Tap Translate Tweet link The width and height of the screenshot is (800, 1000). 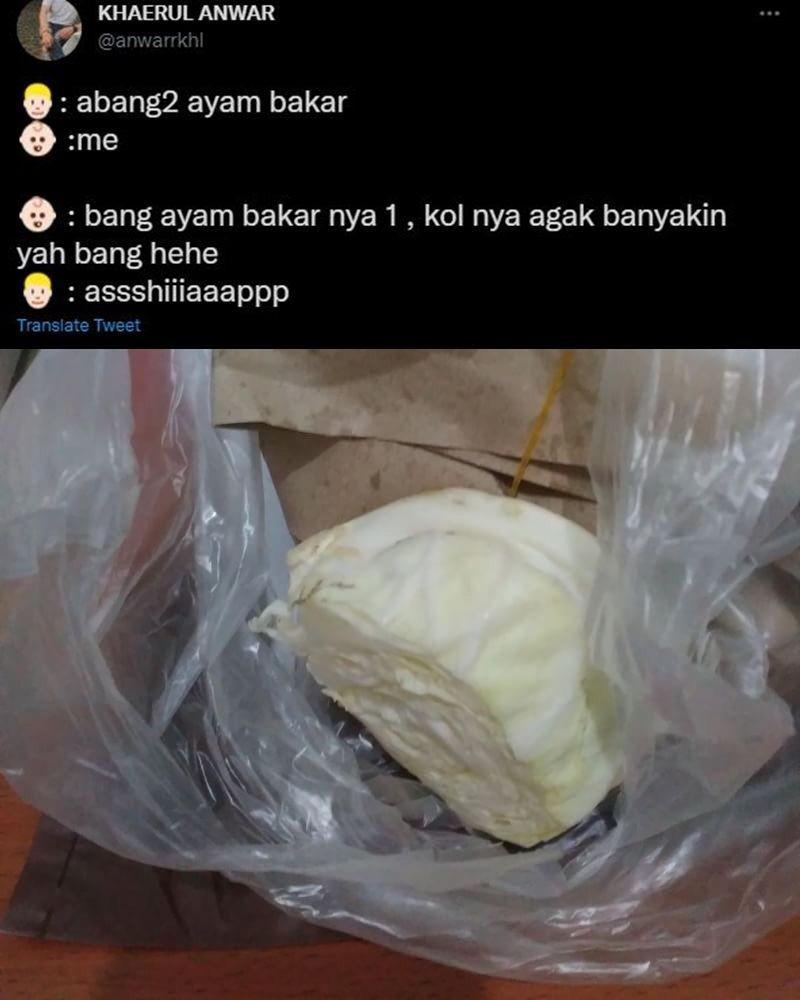79,326
